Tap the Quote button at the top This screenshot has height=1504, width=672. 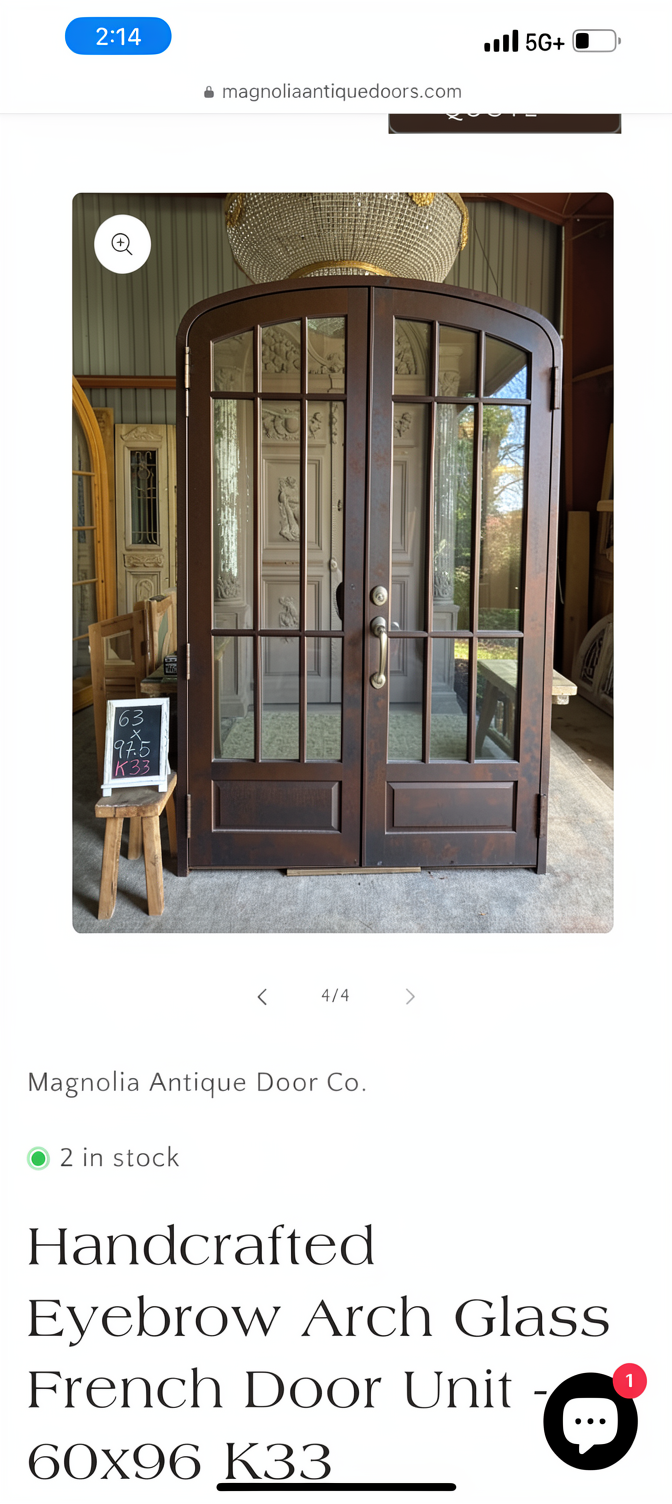[x=504, y=120]
